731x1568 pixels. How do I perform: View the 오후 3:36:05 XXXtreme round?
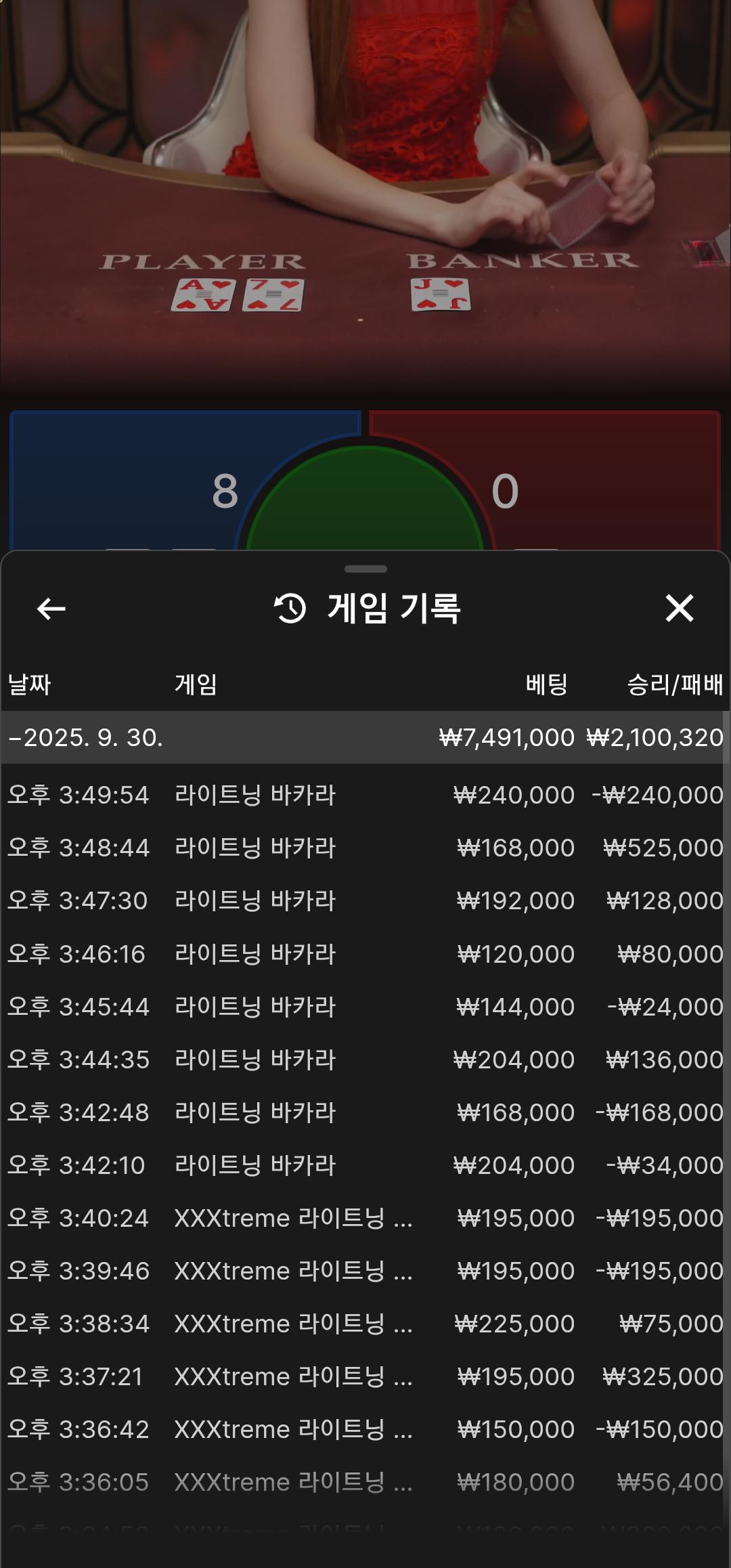point(365,1482)
